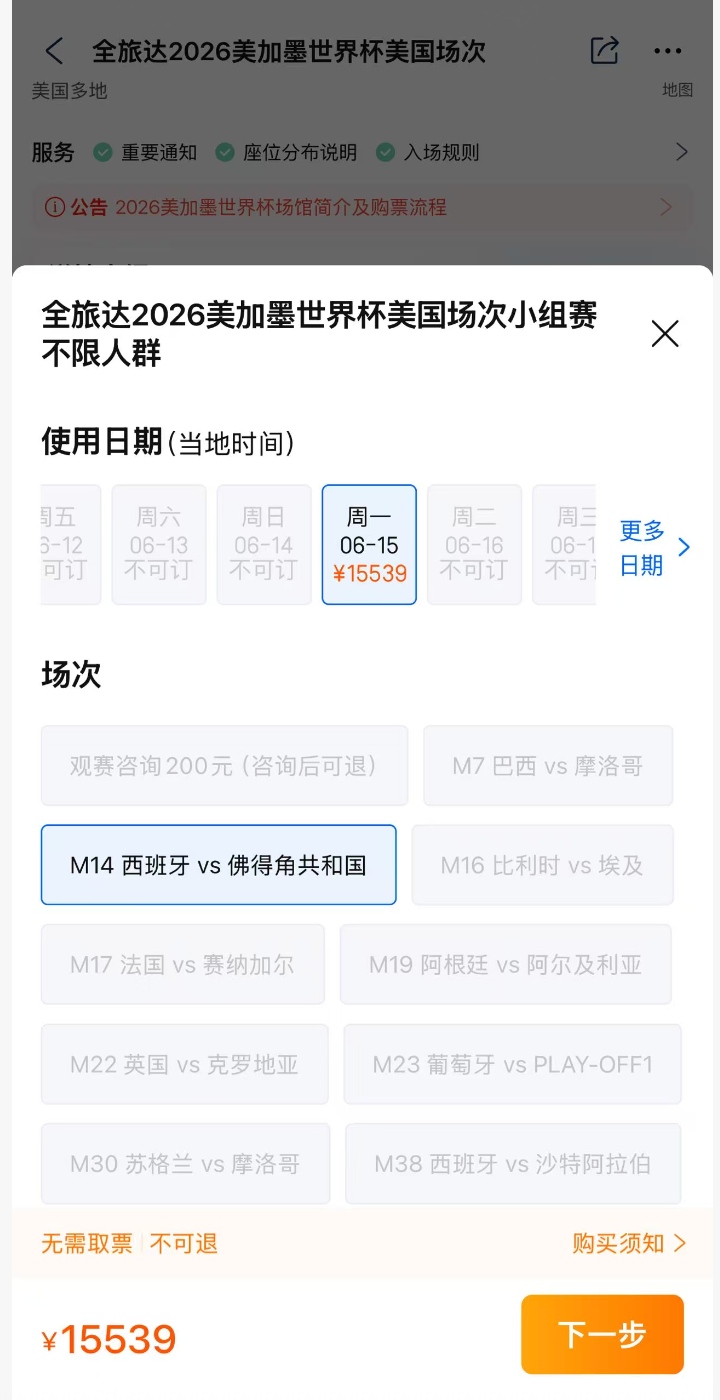720x1400 pixels.
Task: Open 购买须知 purchase notes
Action: (628, 1243)
